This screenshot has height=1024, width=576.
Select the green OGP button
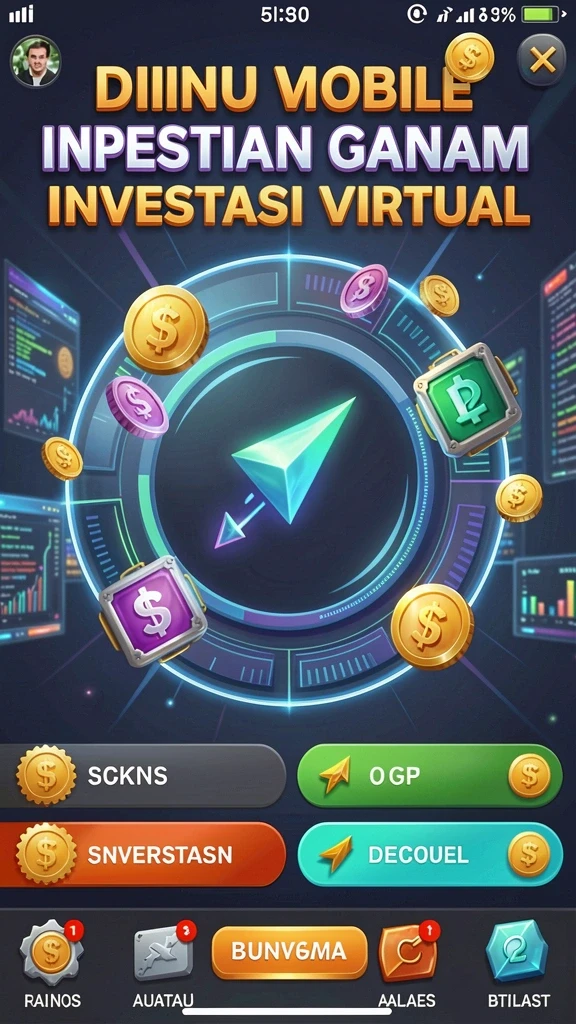[x=430, y=775]
